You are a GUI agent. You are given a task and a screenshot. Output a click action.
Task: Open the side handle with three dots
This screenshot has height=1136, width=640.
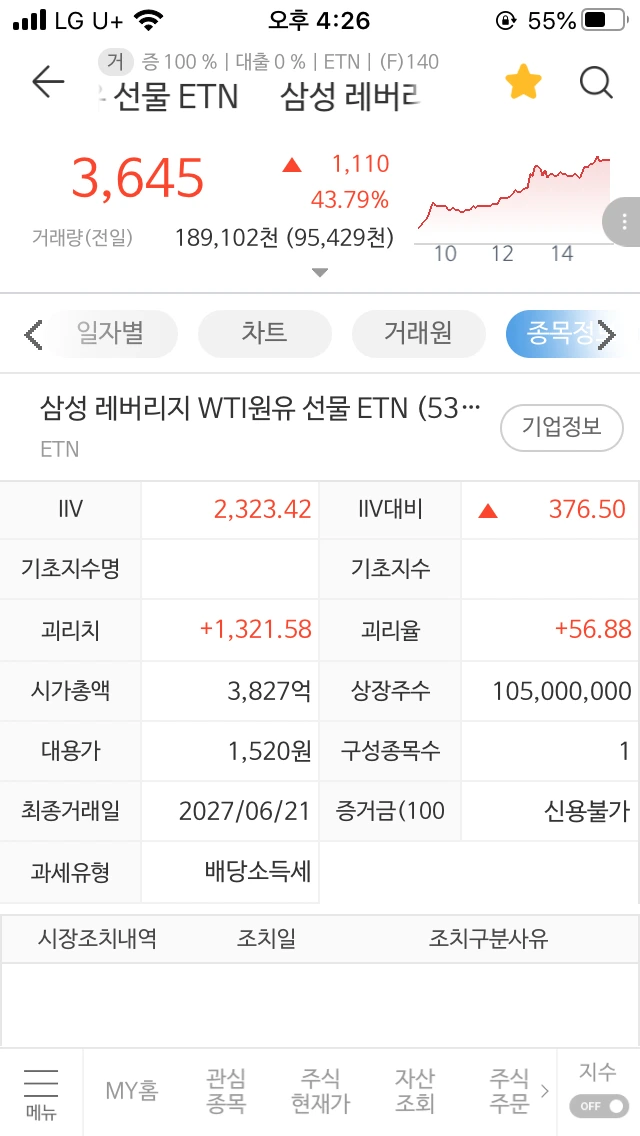tap(623, 222)
